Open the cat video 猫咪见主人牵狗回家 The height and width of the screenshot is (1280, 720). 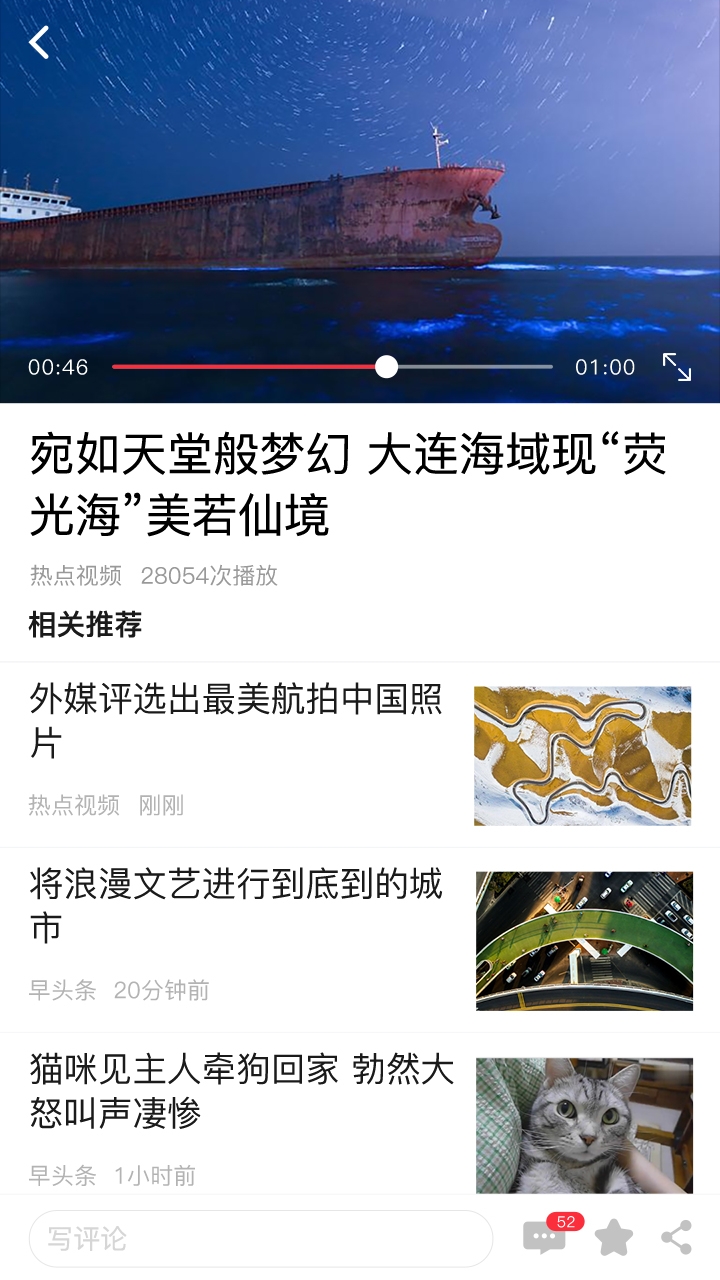235,1092
